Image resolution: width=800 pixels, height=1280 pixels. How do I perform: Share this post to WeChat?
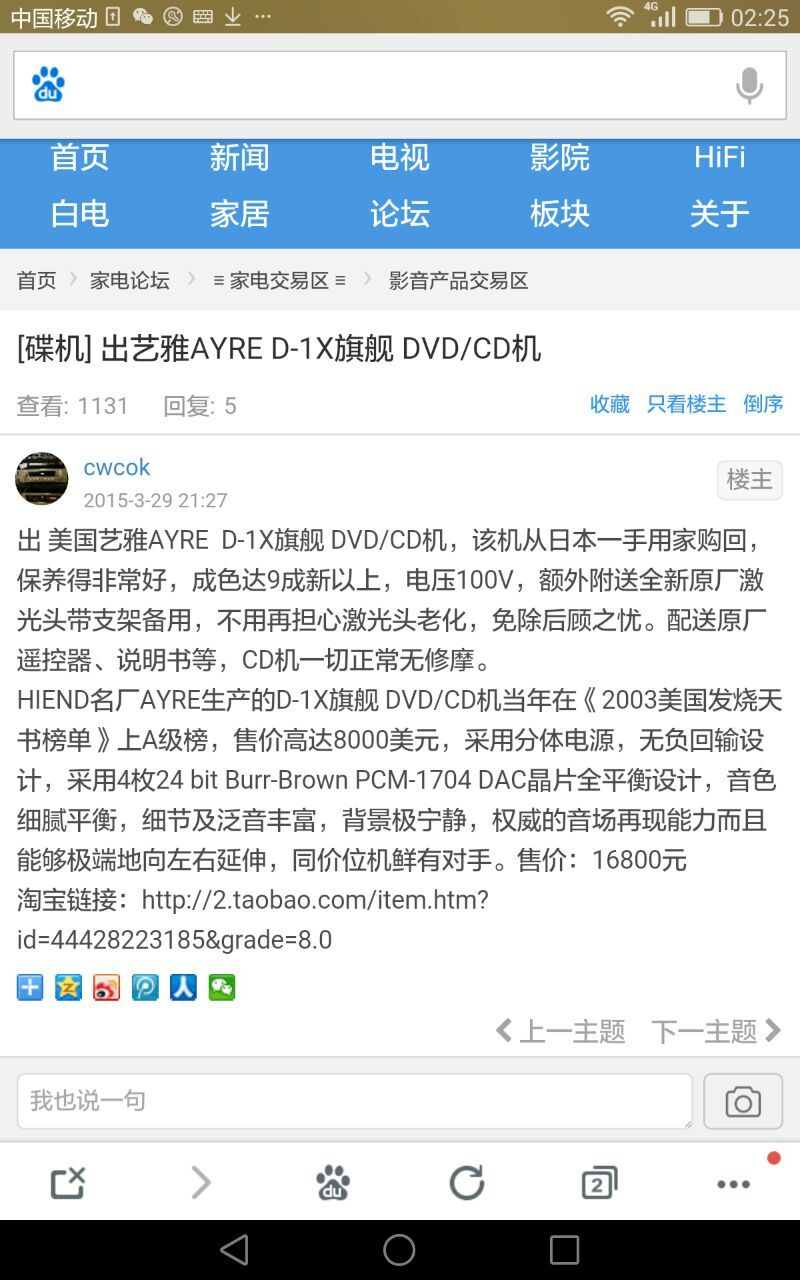pos(221,988)
